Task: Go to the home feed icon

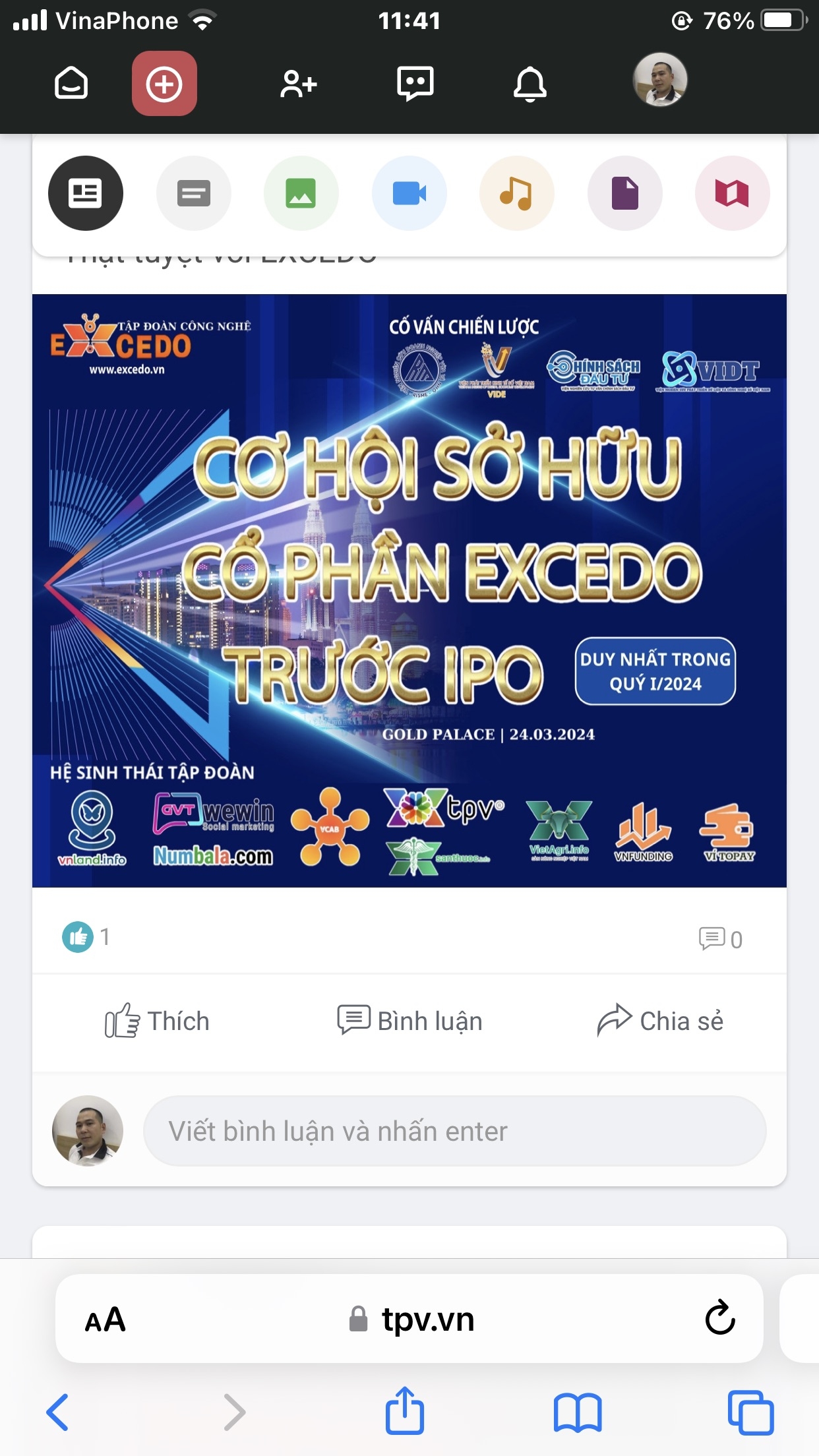Action: (71, 84)
